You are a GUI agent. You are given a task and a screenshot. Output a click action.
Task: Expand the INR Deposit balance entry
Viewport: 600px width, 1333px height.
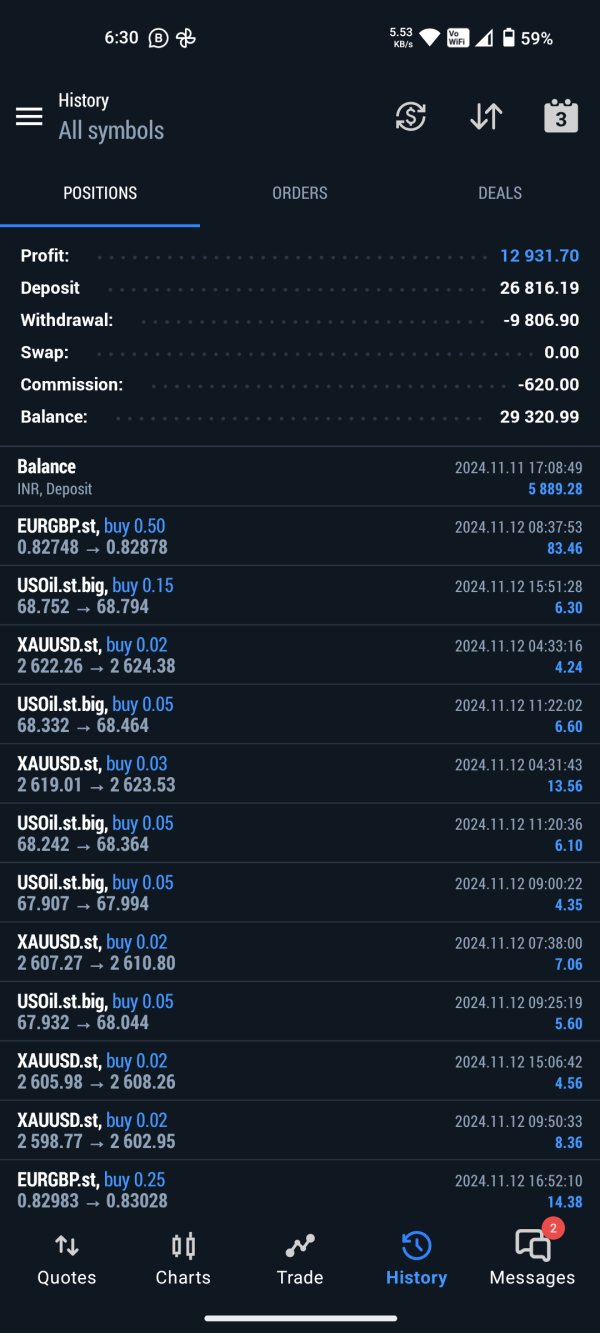[300, 477]
